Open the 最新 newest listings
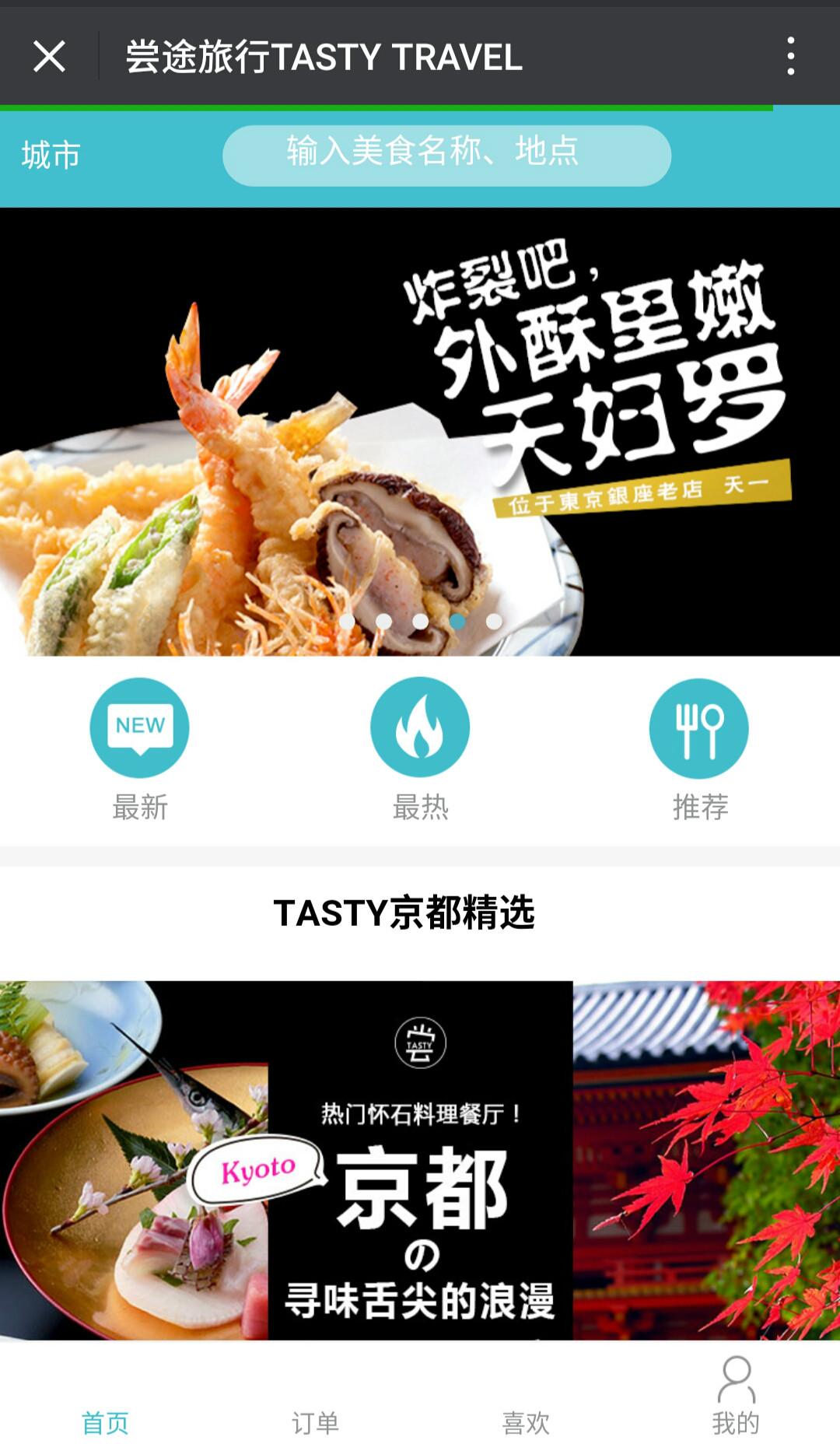The image size is (840, 1451). click(140, 750)
